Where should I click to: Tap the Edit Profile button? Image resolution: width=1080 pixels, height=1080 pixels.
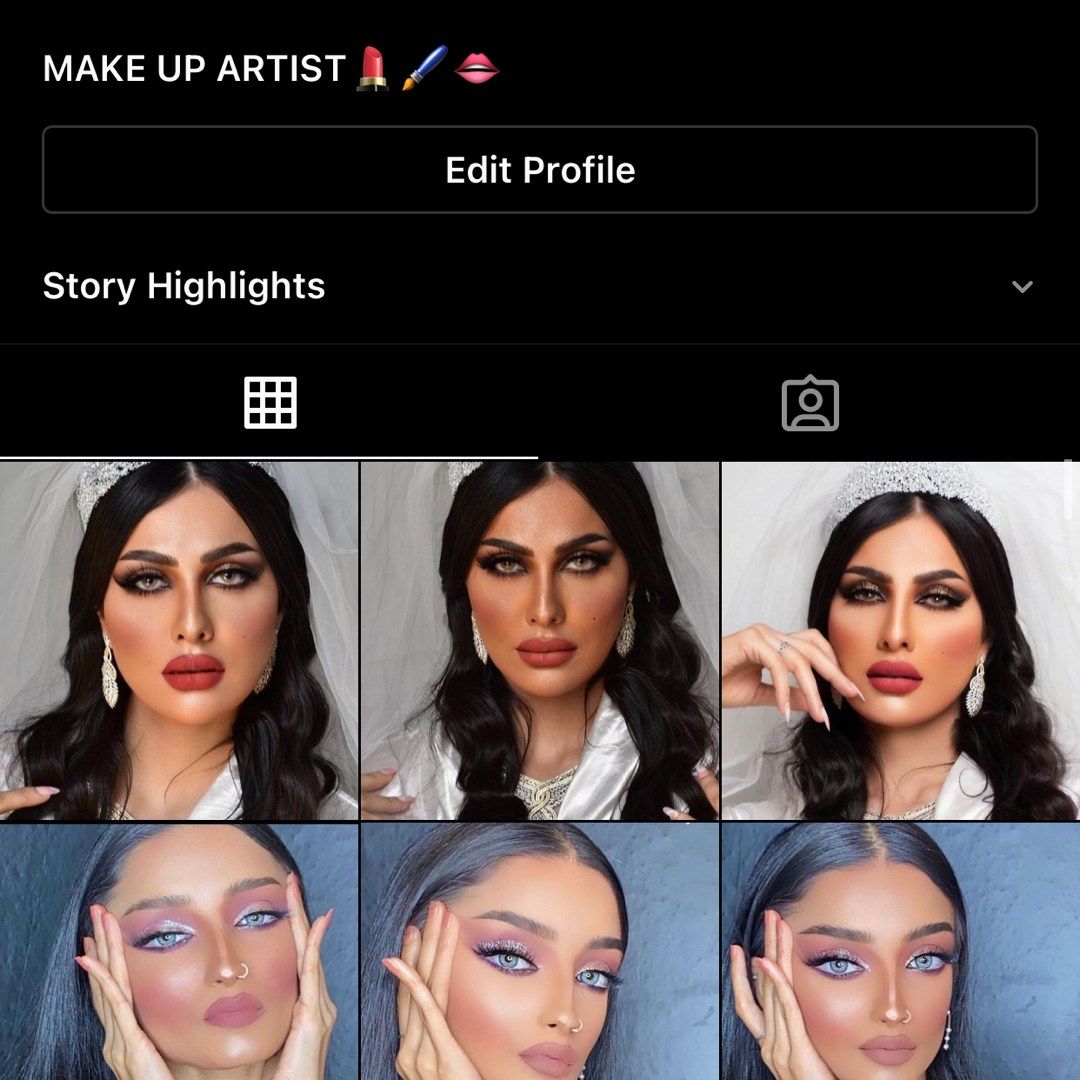point(540,170)
